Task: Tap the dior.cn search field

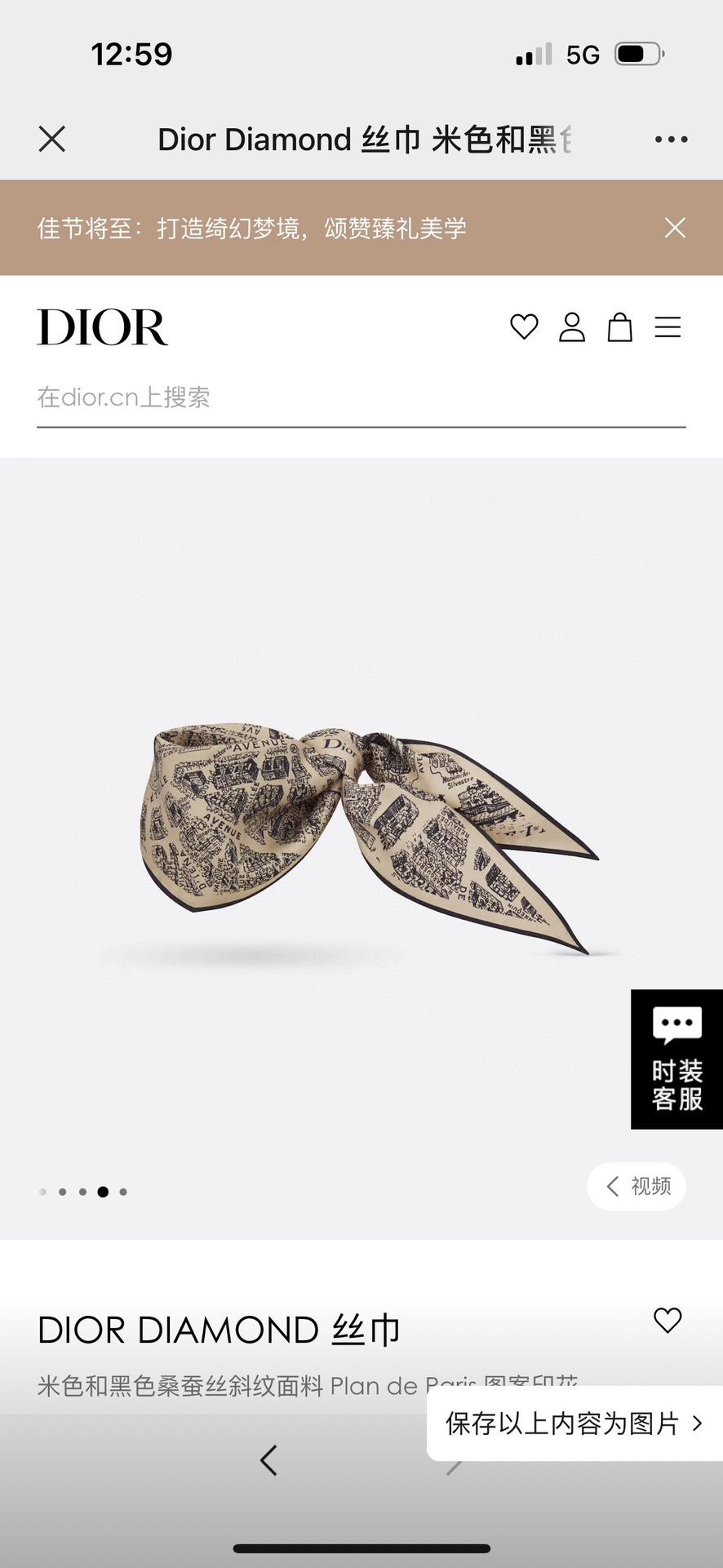Action: pos(359,398)
